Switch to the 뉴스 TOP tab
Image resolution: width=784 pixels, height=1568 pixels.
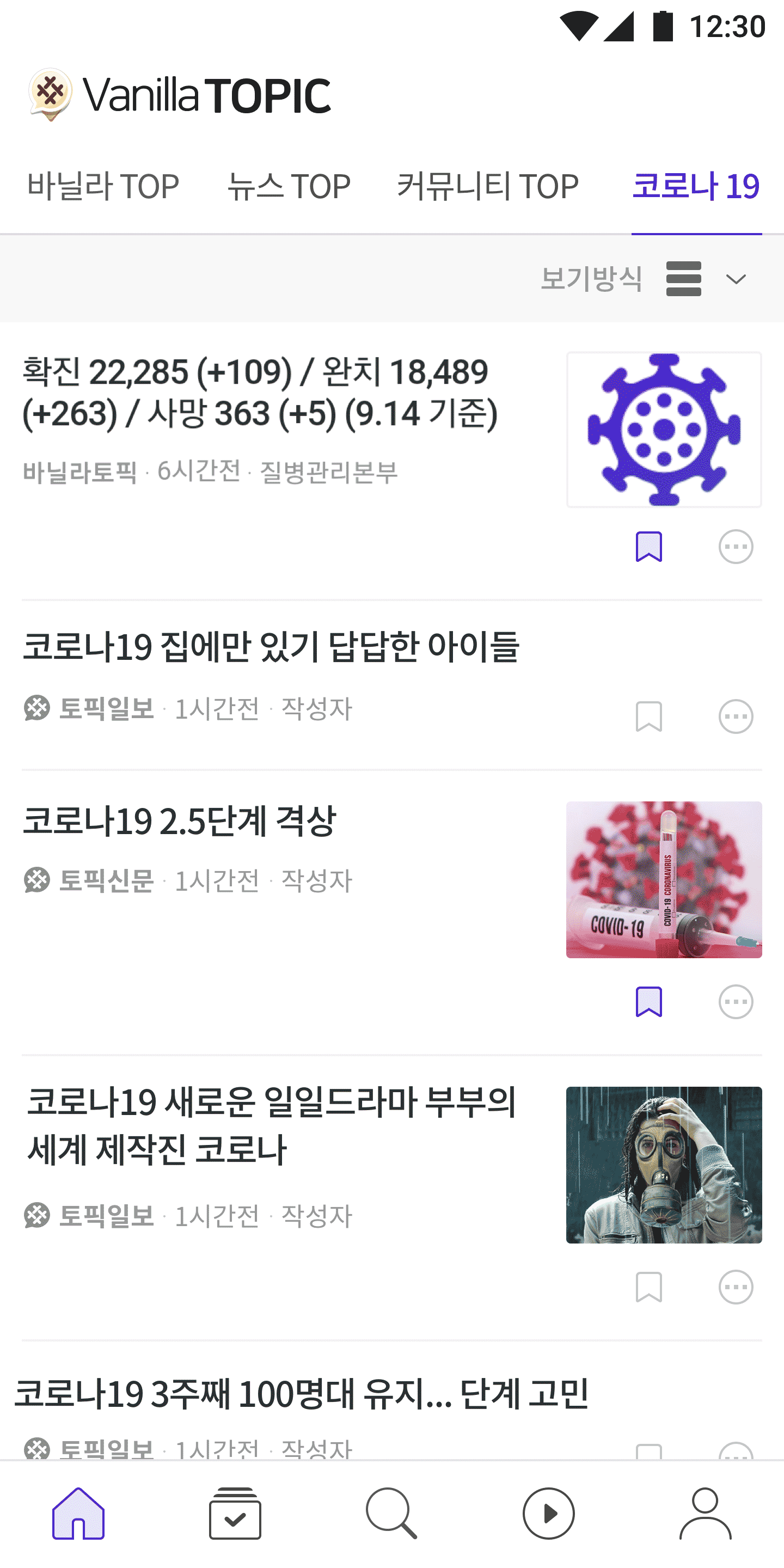pos(289,186)
